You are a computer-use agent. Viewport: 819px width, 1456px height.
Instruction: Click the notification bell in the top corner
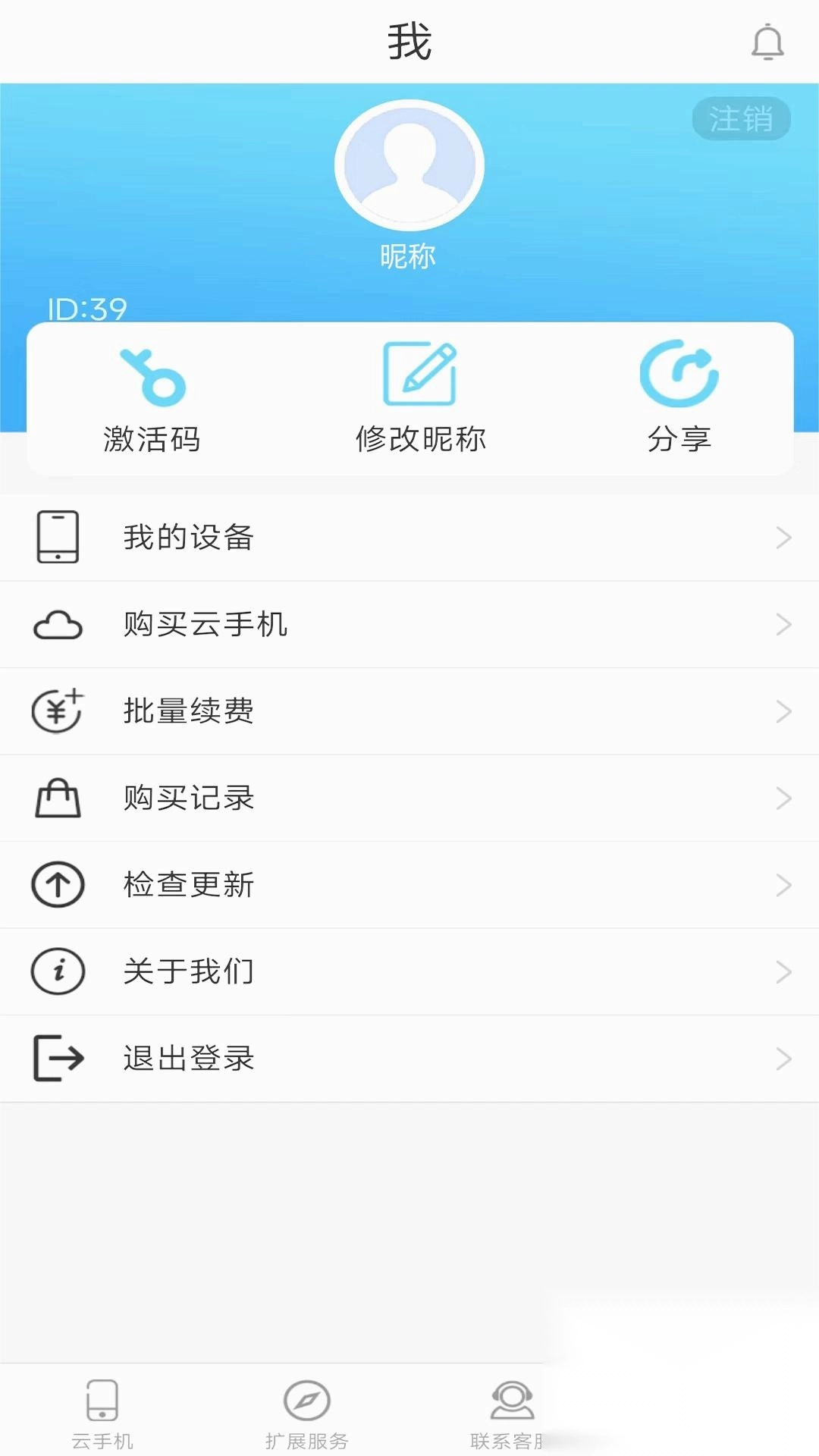[x=769, y=43]
